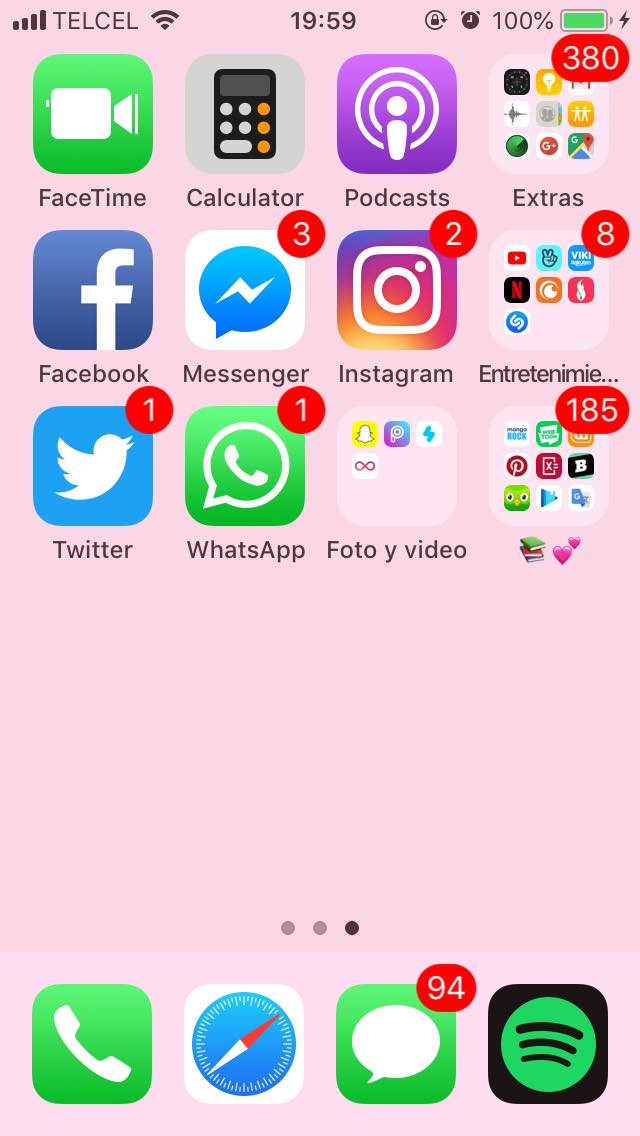Expand the Entretenimiento folder
Viewport: 640px width, 1136px height.
pyautogui.click(x=548, y=290)
